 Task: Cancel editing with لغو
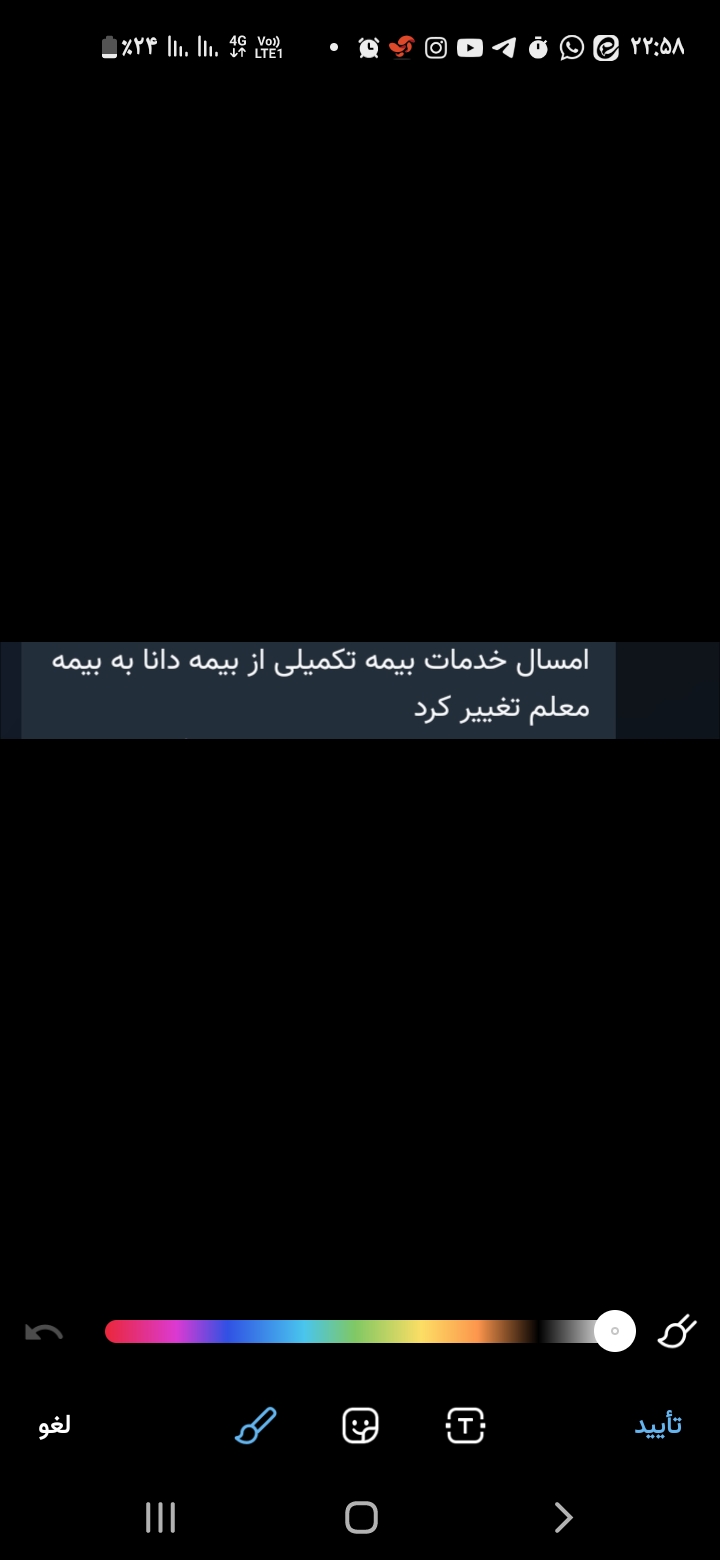click(54, 1425)
